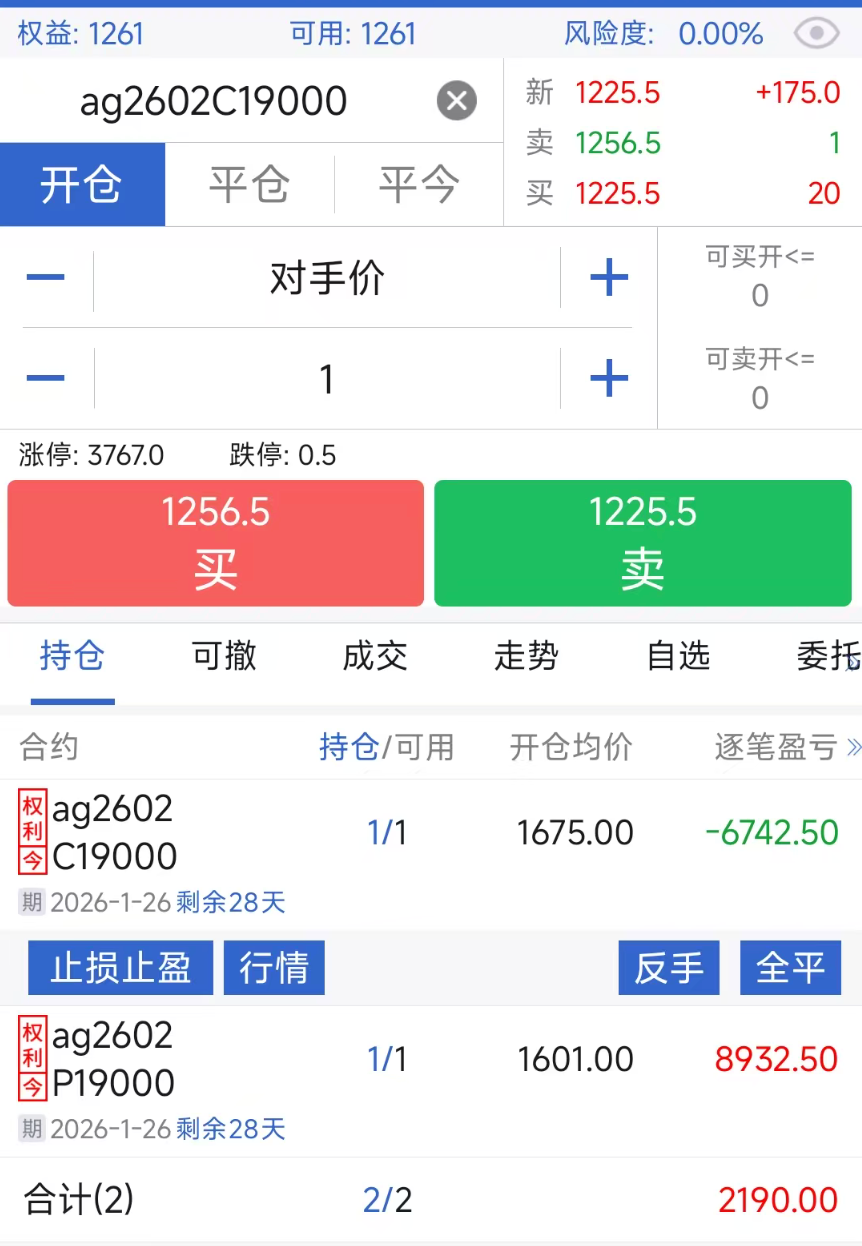Open the 成交 trades tab

tap(374, 657)
